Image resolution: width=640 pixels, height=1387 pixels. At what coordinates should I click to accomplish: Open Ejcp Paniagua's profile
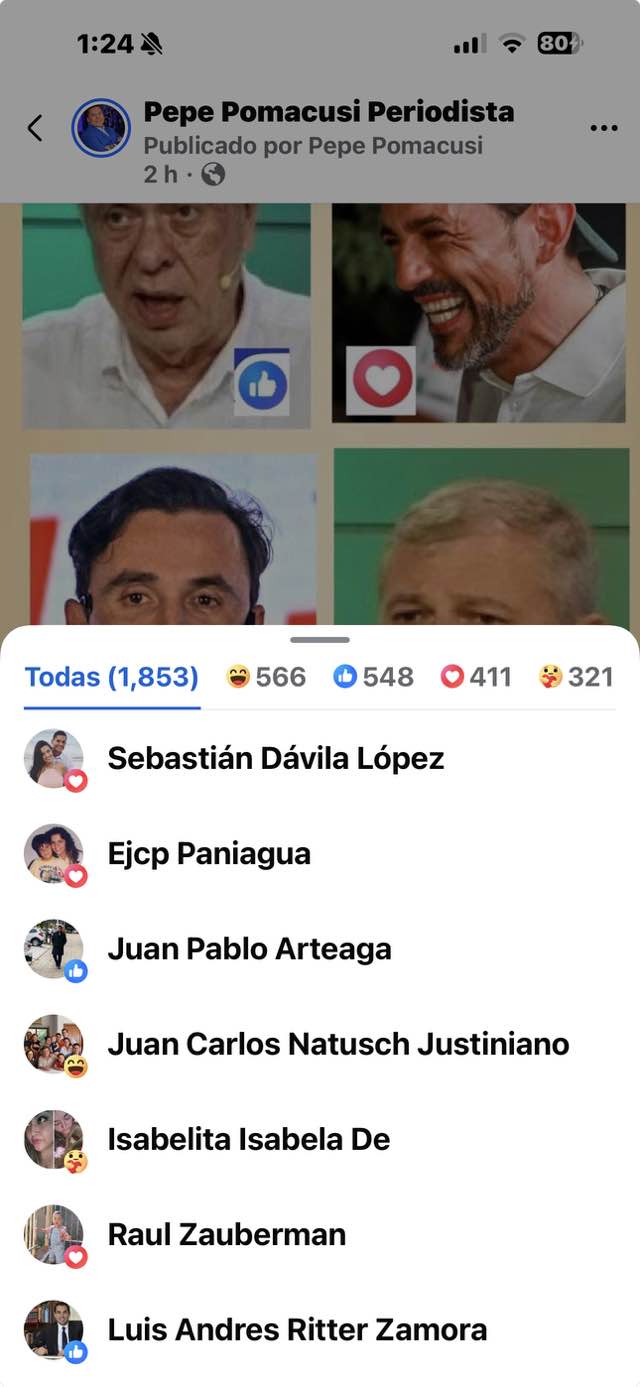tap(209, 854)
